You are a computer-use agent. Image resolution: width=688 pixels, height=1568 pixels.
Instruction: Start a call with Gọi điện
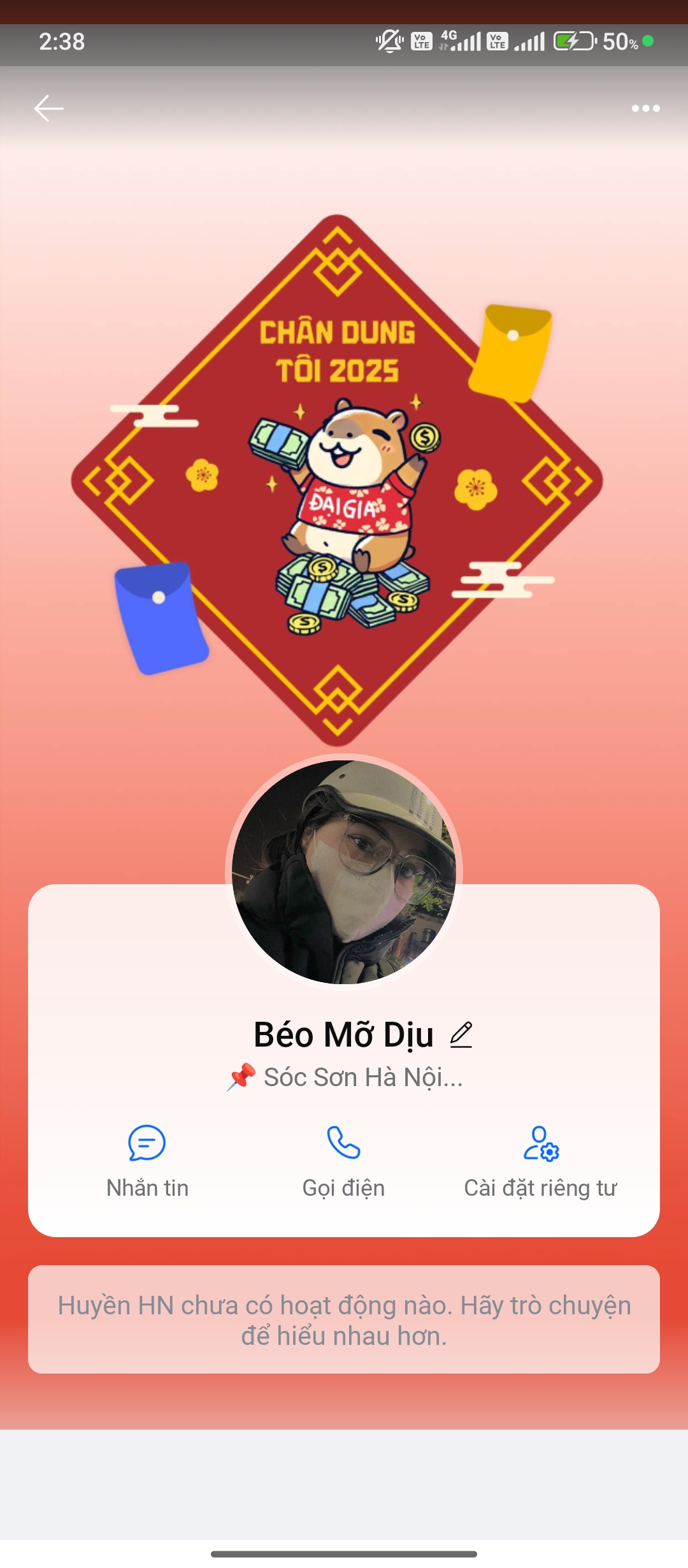(x=343, y=1161)
